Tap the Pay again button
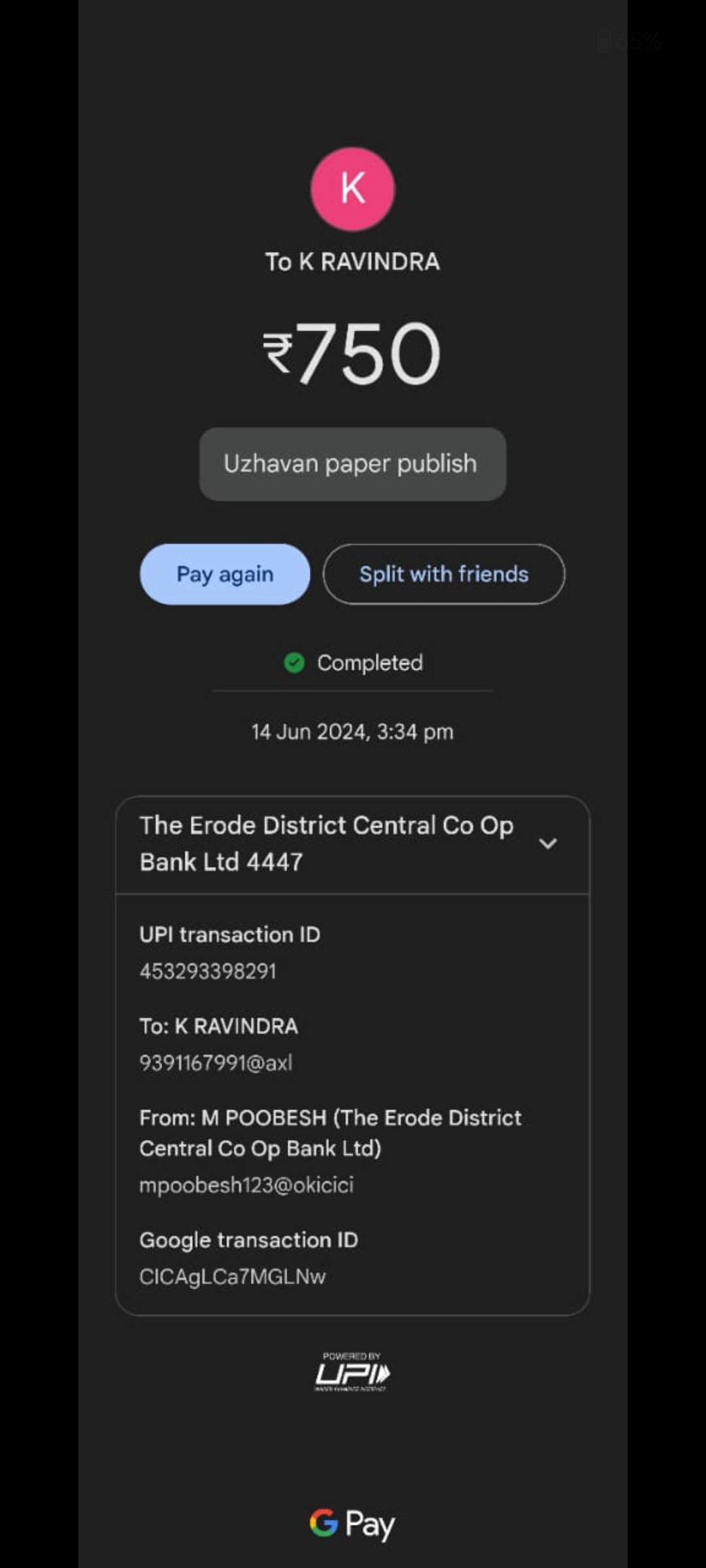Screen dimensions: 706x1568 click(x=225, y=574)
